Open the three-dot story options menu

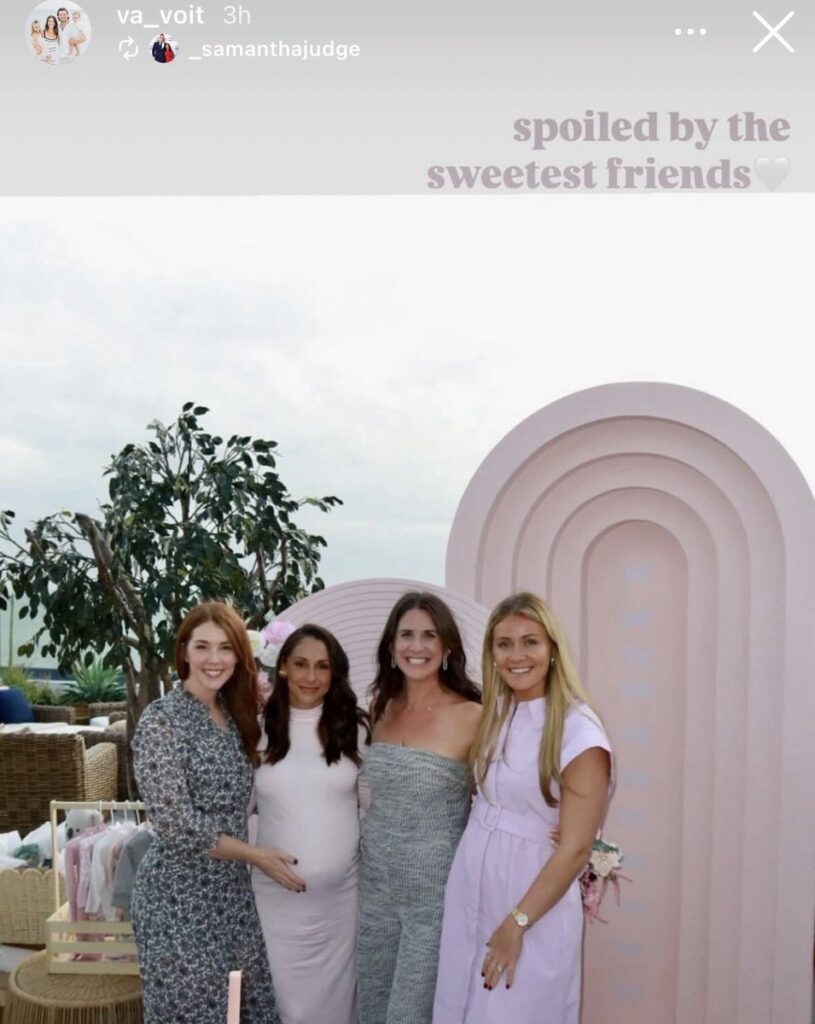point(690,32)
